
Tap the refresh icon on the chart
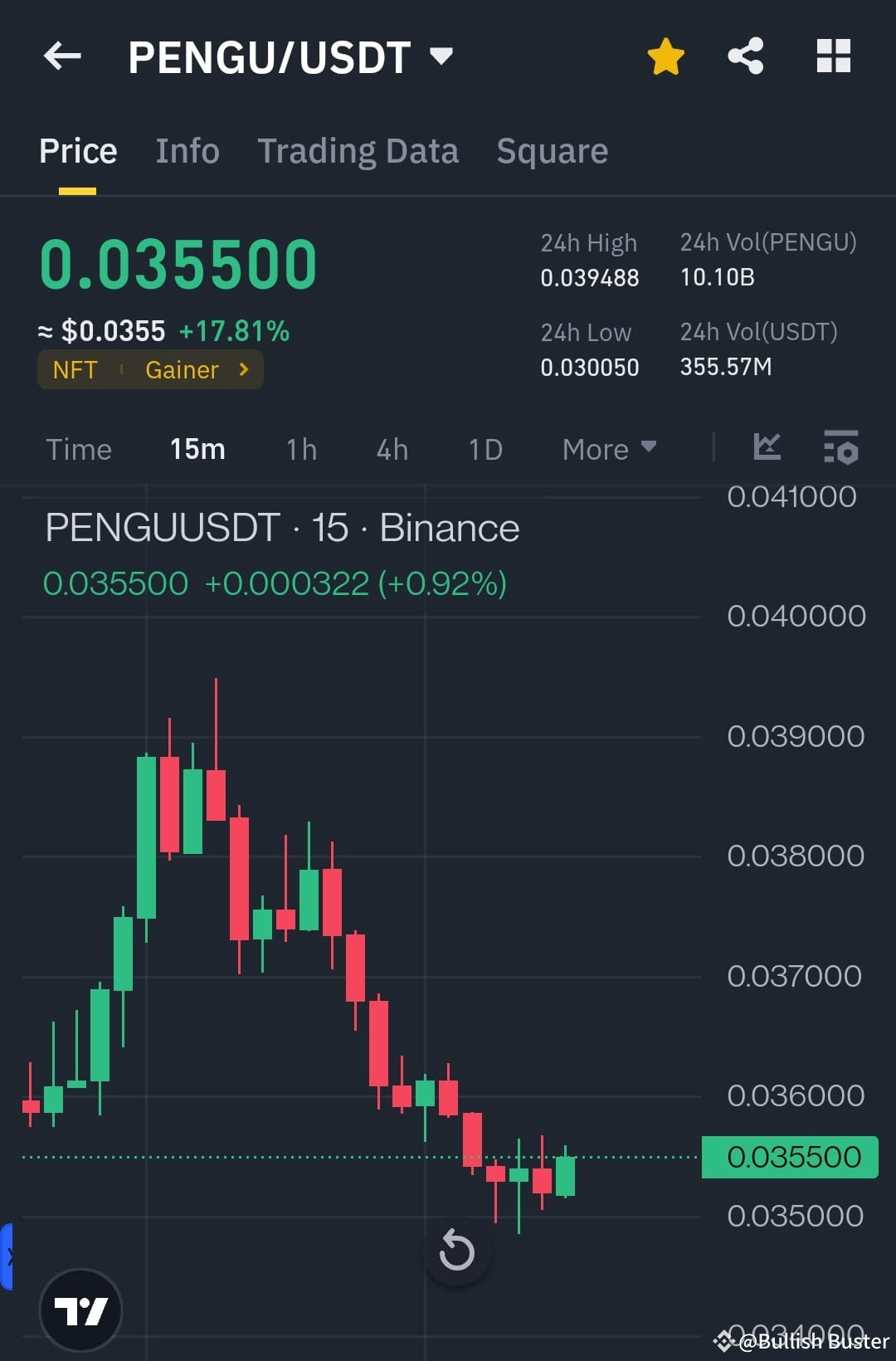click(457, 1251)
